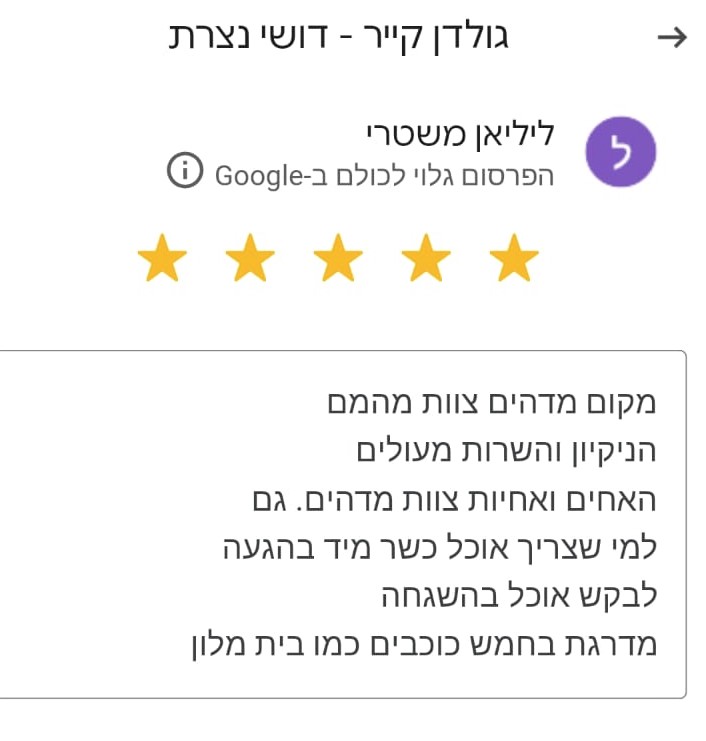Open the info icon about public posting
Screen dimensions: 706x741
coord(183,173)
